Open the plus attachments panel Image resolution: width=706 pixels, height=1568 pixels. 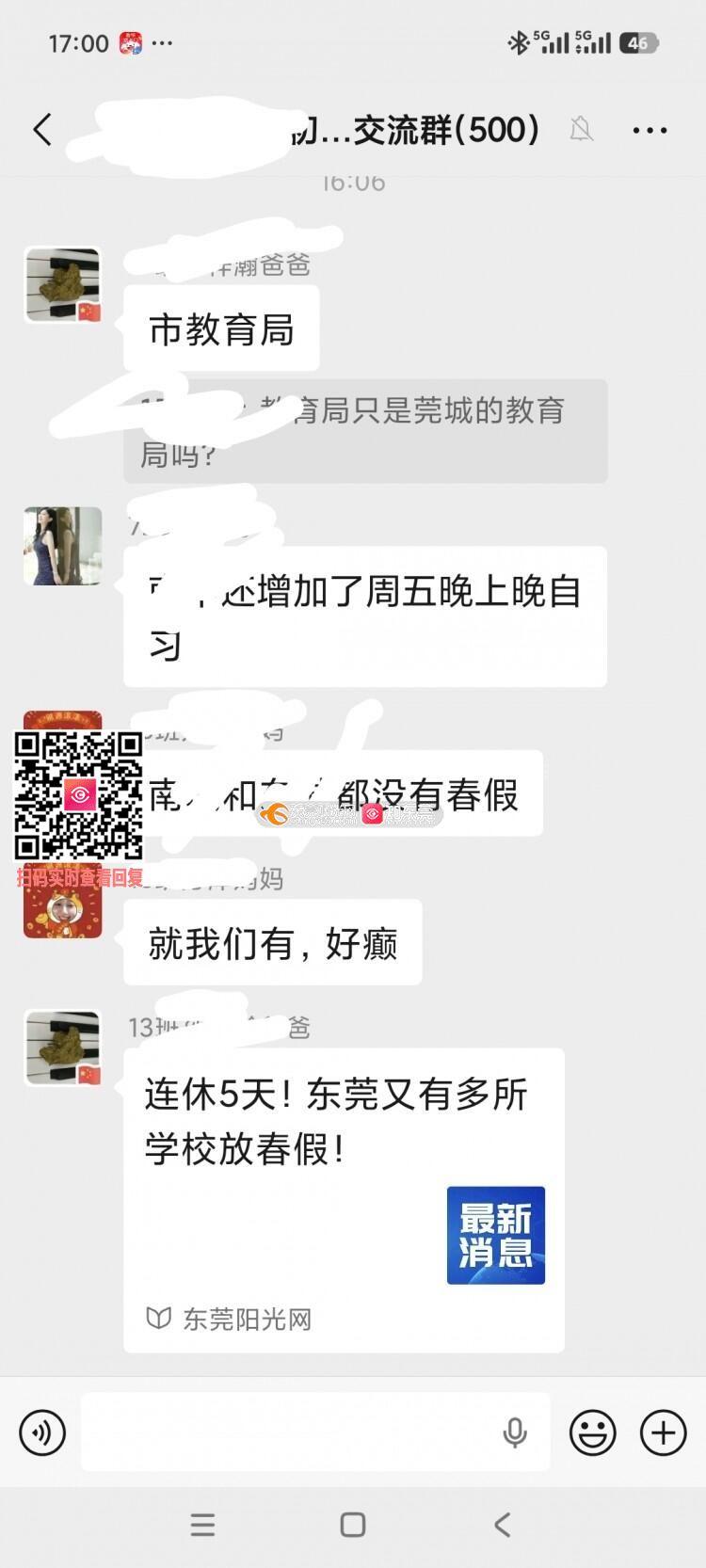tap(664, 1432)
